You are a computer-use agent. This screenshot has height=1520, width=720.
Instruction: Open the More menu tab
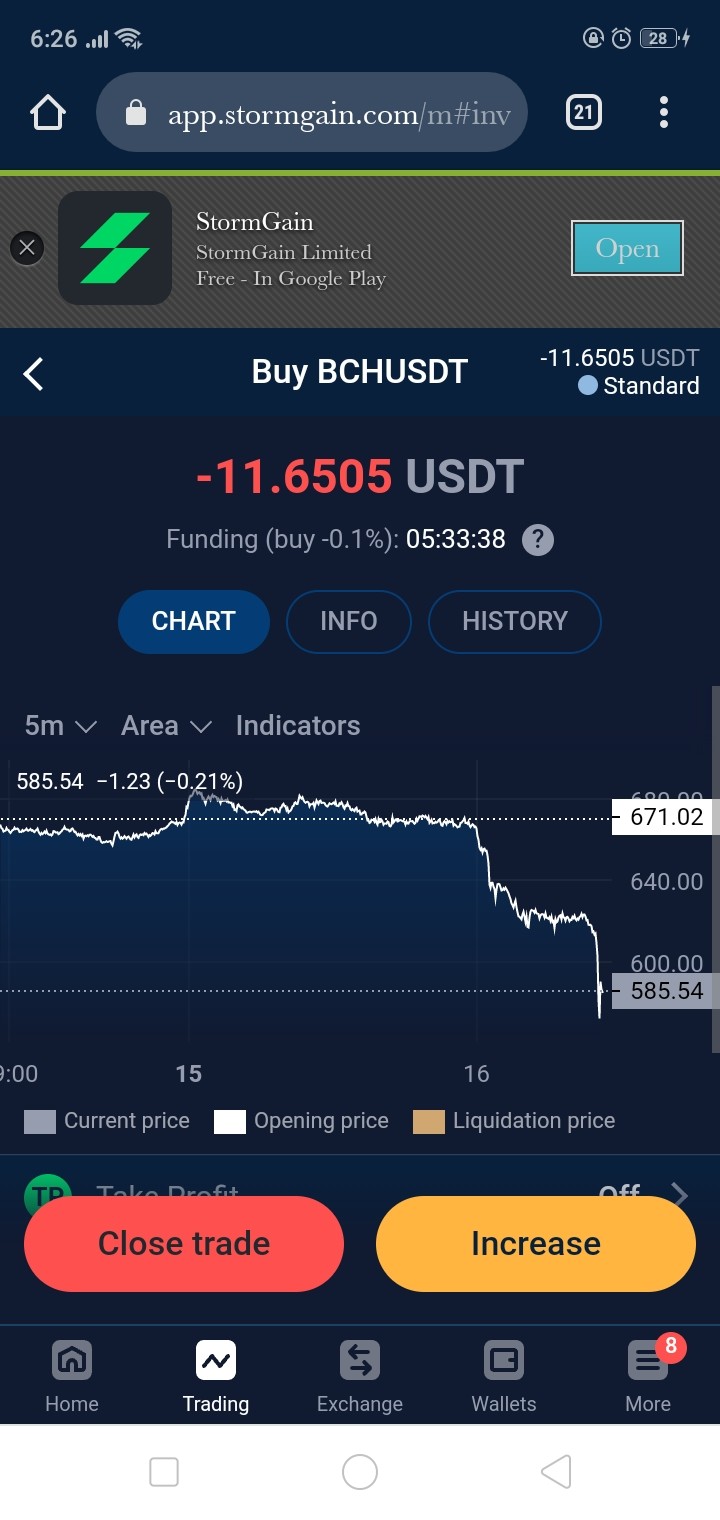648,1376
